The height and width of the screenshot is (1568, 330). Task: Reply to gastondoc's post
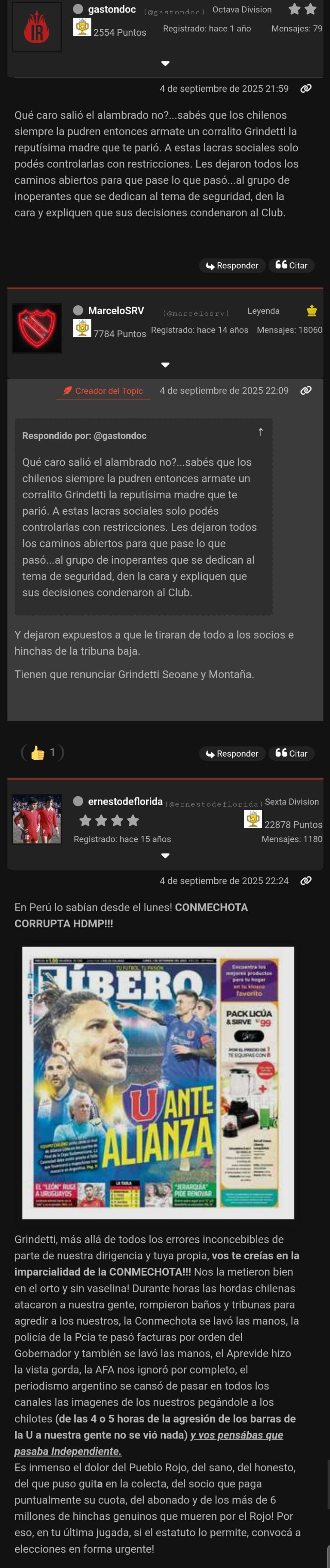[x=232, y=265]
